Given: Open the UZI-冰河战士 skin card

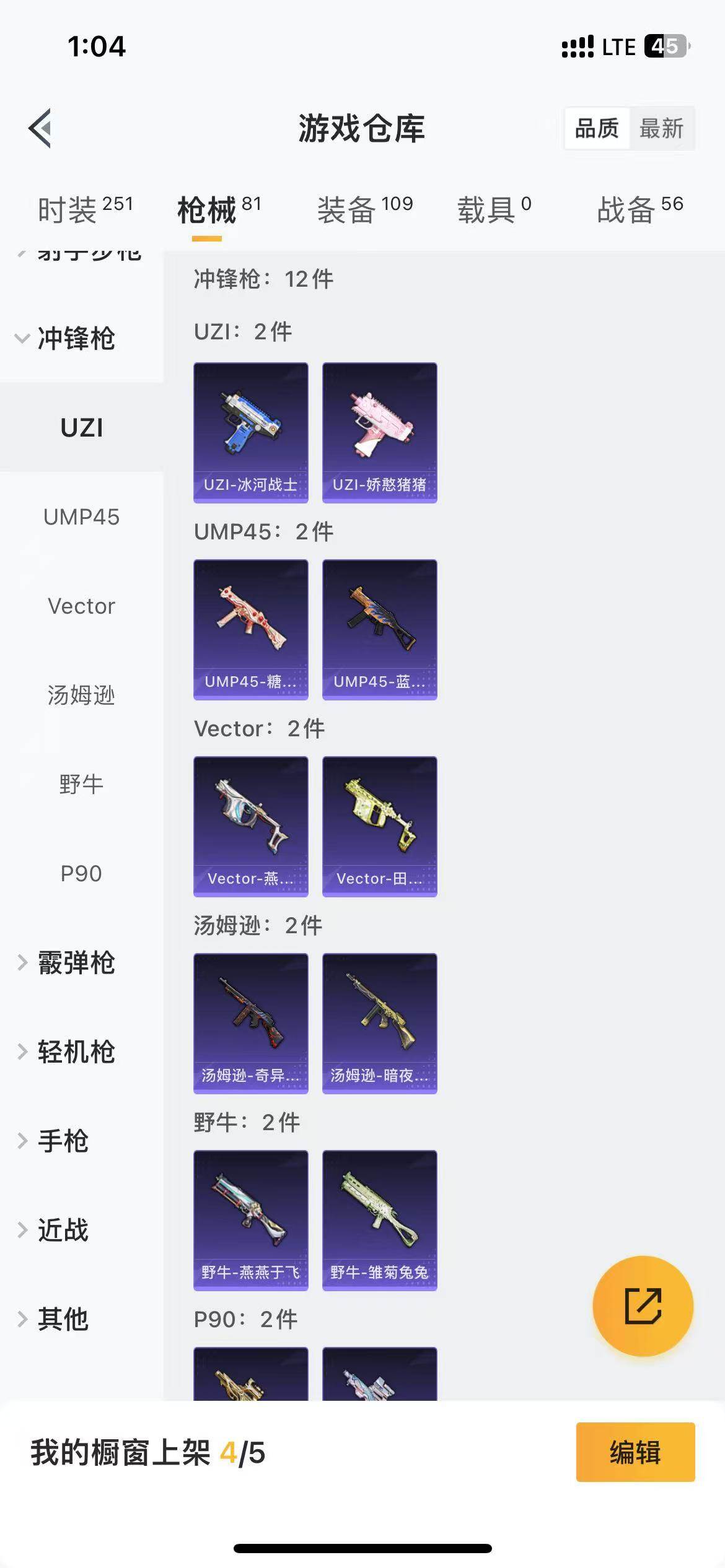Looking at the screenshot, I should (250, 432).
